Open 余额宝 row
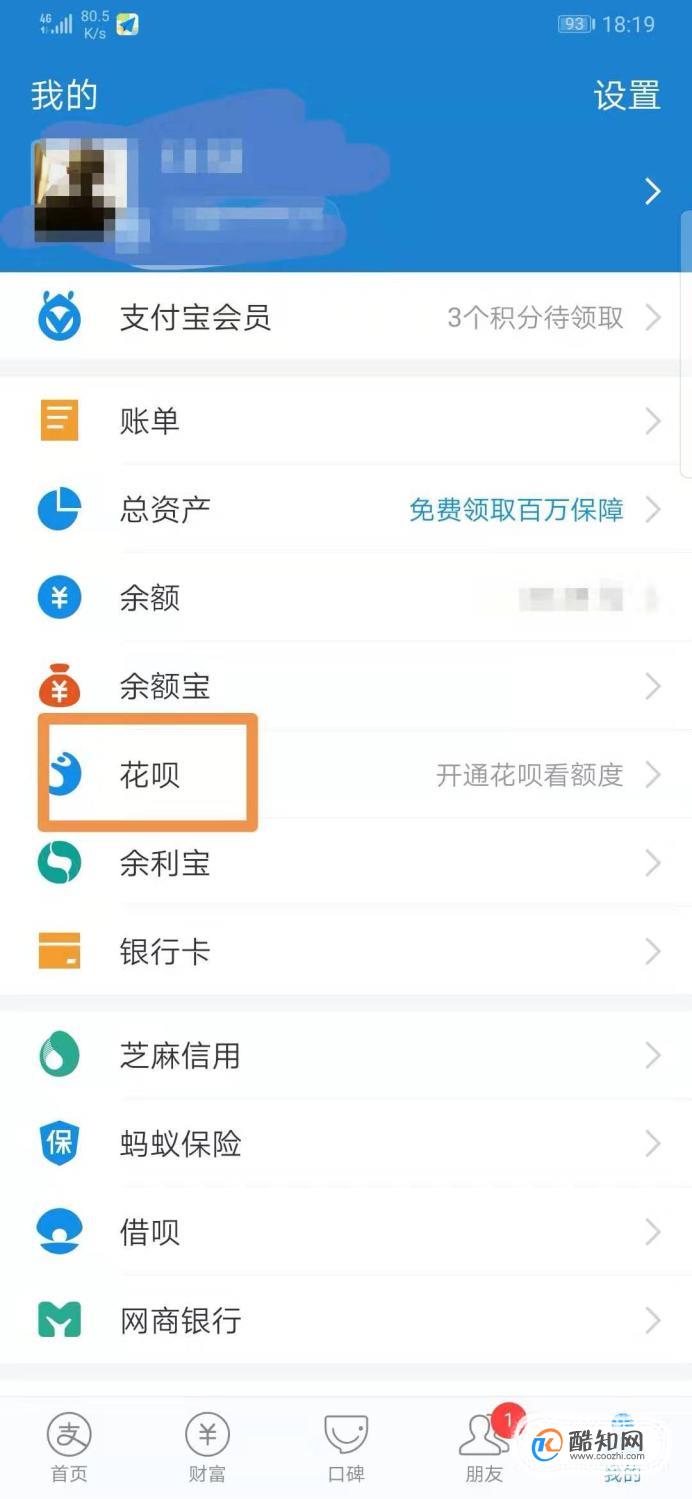Image resolution: width=692 pixels, height=1499 pixels. coord(345,687)
